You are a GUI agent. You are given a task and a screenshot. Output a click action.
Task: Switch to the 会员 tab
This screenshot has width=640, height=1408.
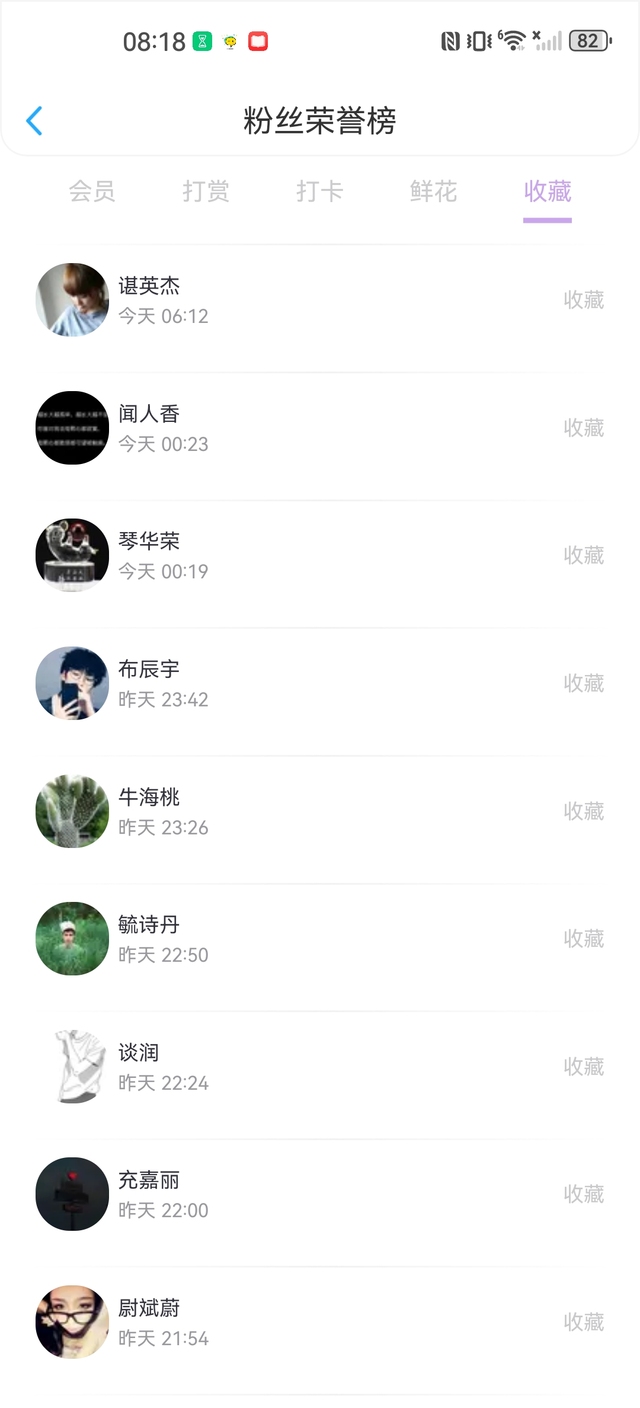coord(92,191)
